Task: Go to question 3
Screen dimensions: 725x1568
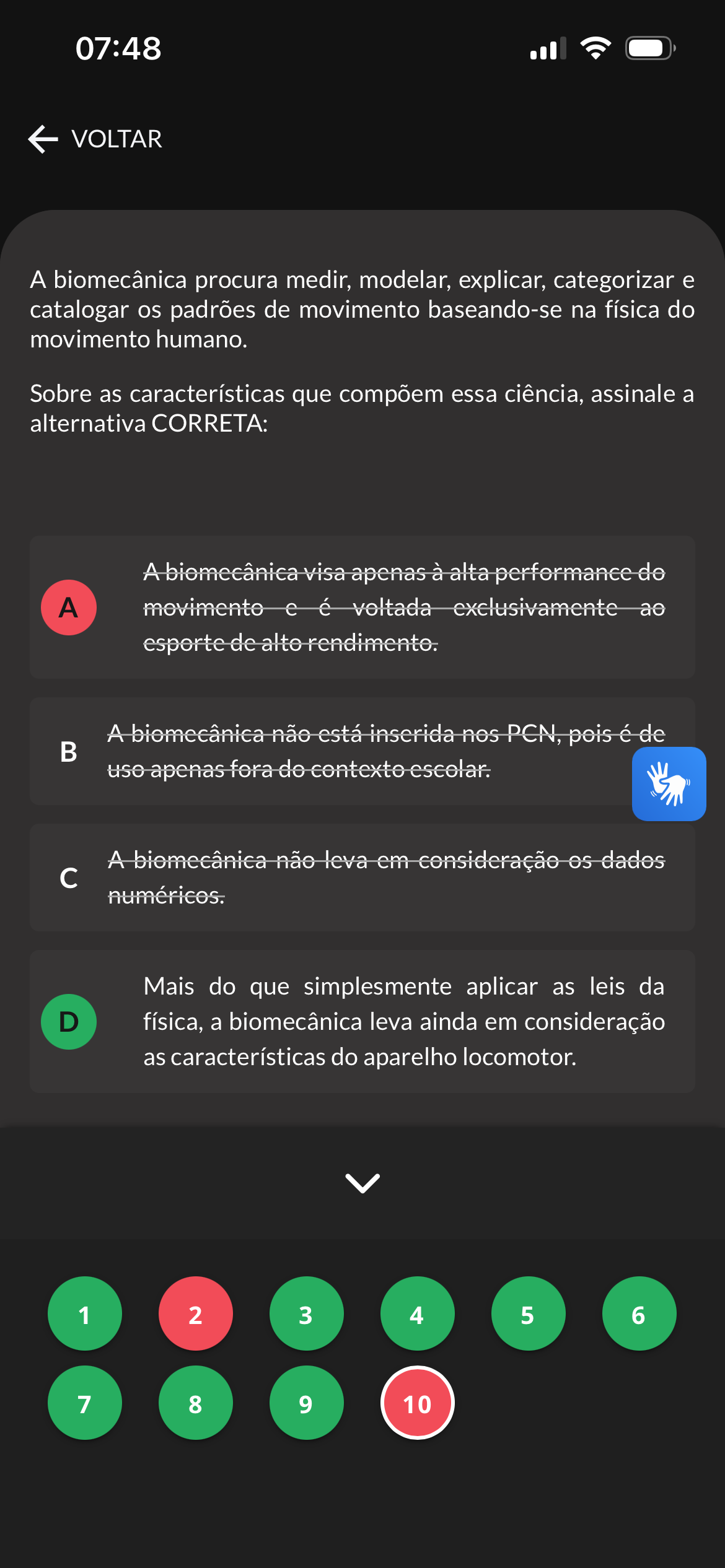Action: [x=307, y=1313]
